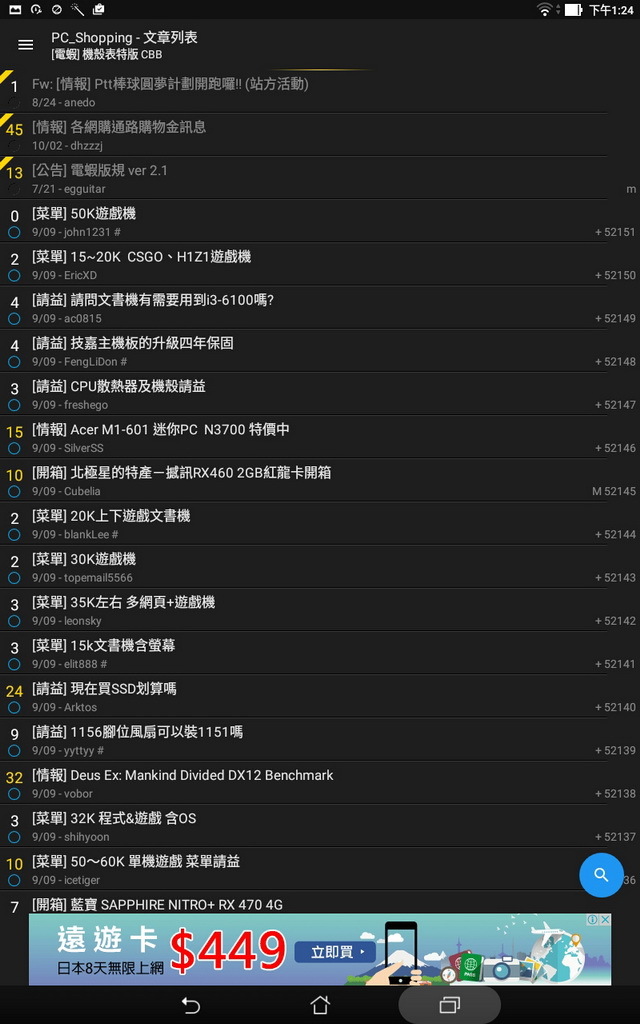Open post '[菜單] 30K遊戲機'
This screenshot has height=1024, width=640.
pos(300,567)
